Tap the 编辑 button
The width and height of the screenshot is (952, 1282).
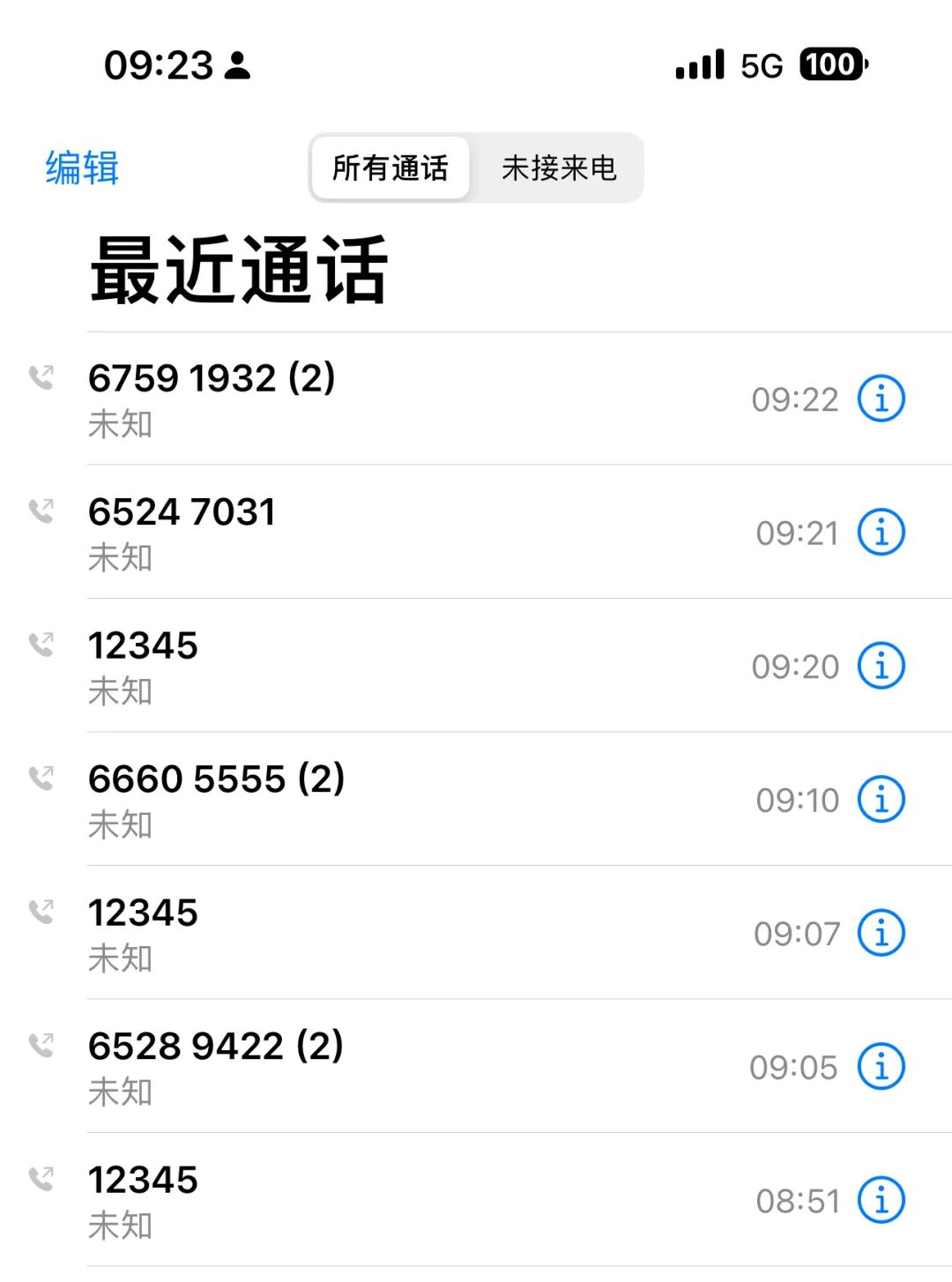tap(82, 168)
